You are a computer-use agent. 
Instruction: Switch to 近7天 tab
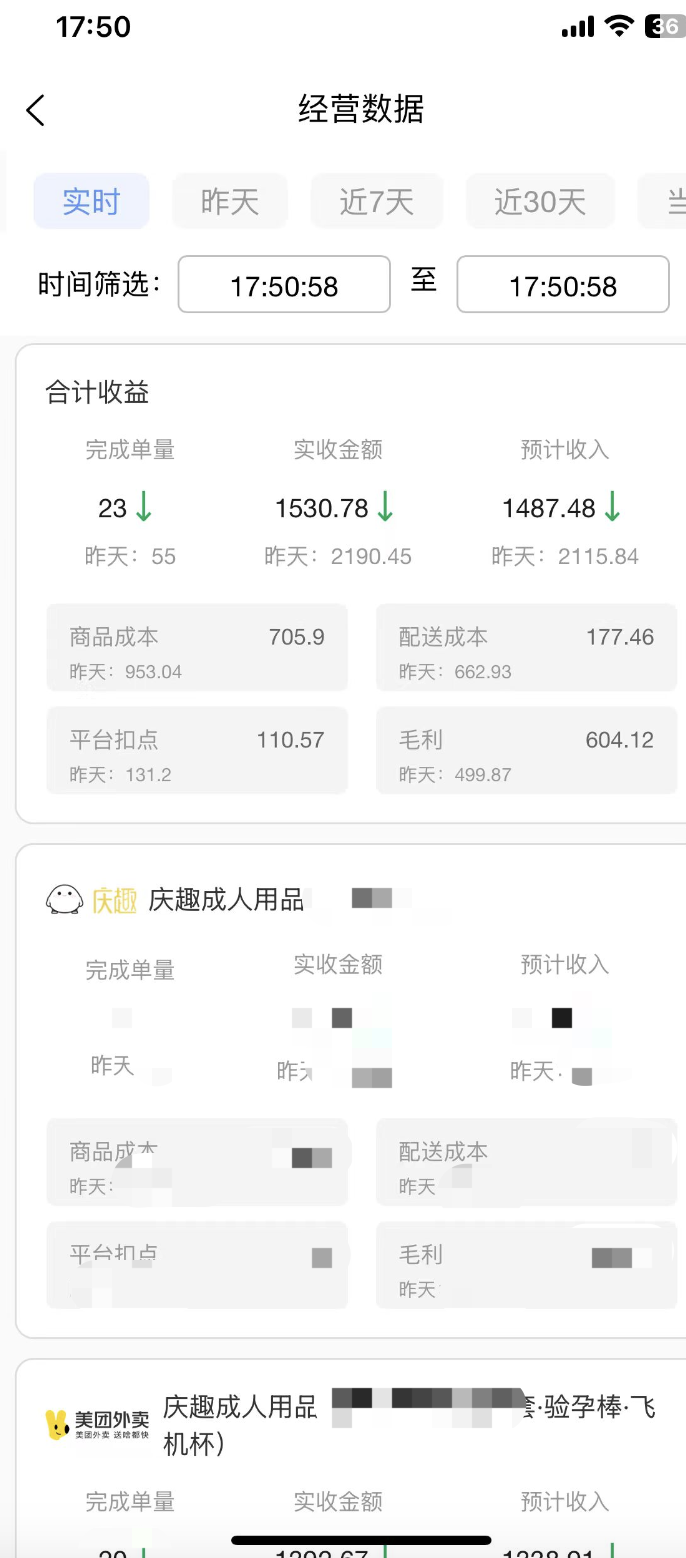point(376,202)
